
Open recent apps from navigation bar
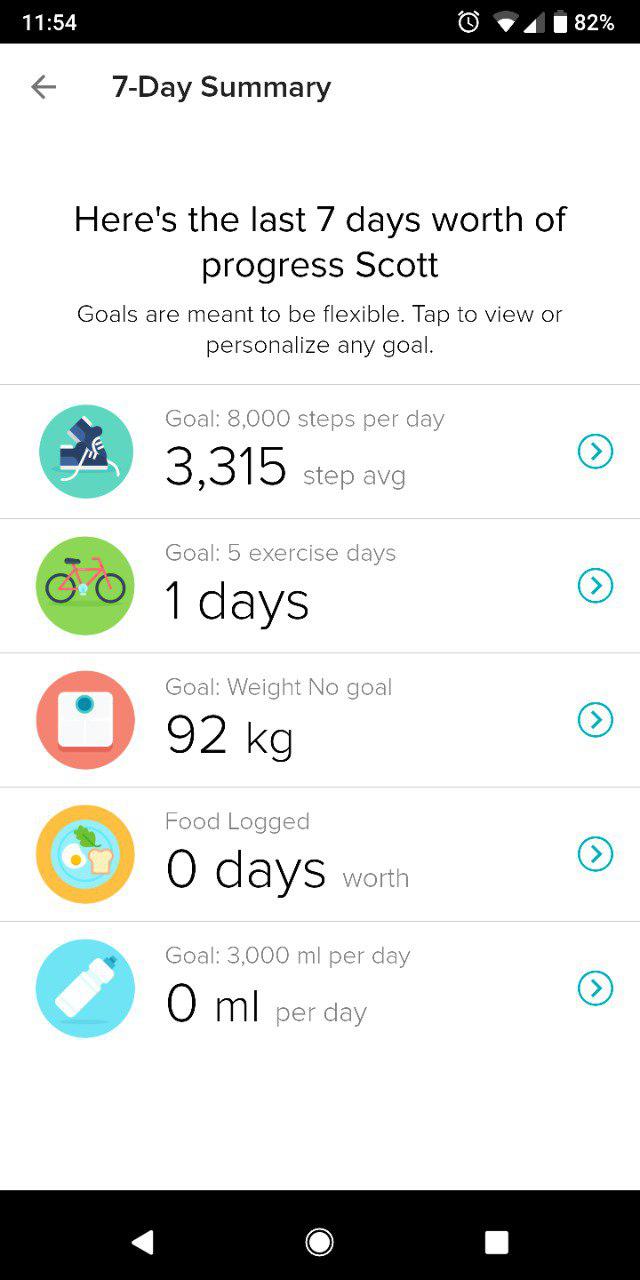(497, 1242)
